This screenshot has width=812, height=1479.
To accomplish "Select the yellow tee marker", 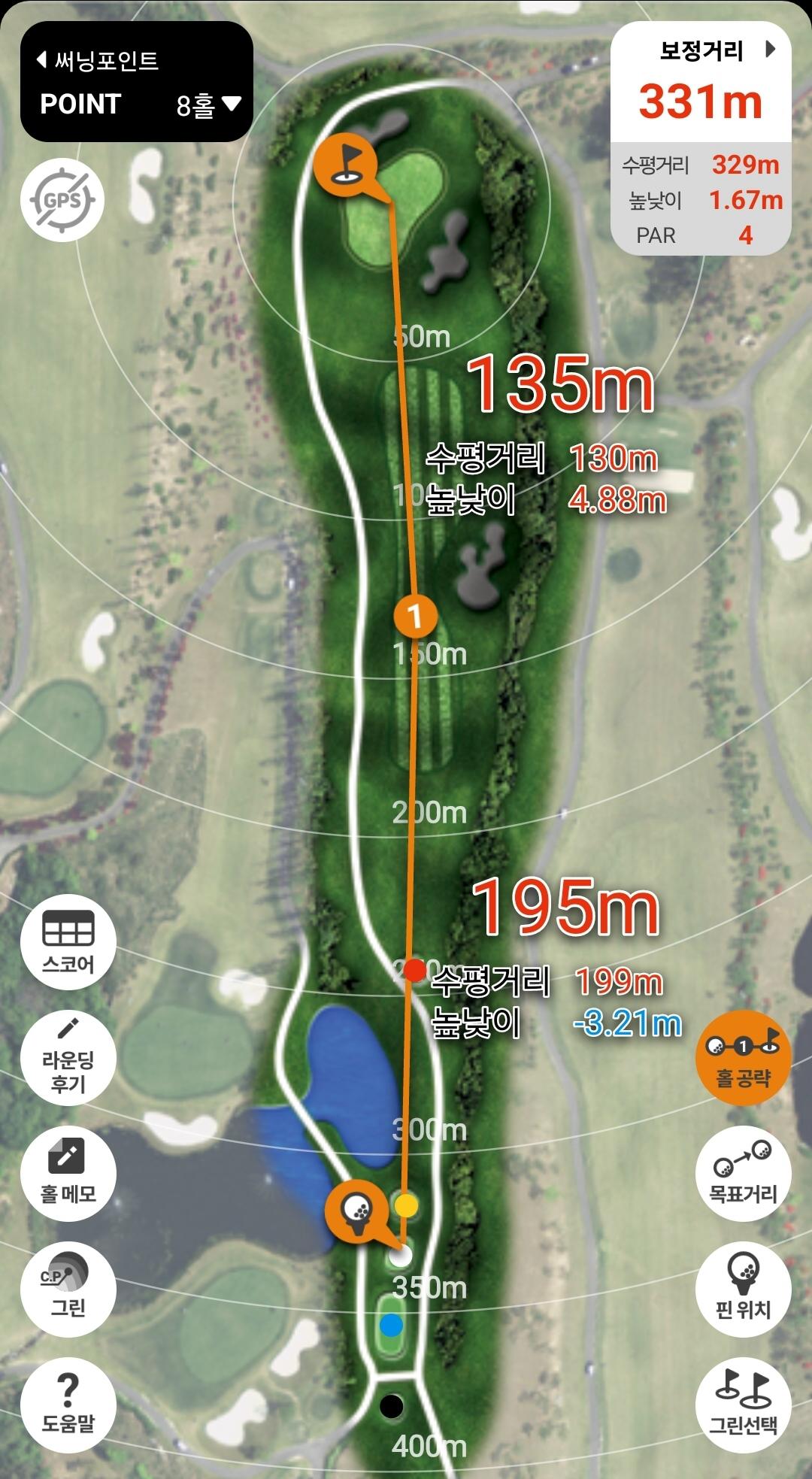I will tap(406, 1205).
